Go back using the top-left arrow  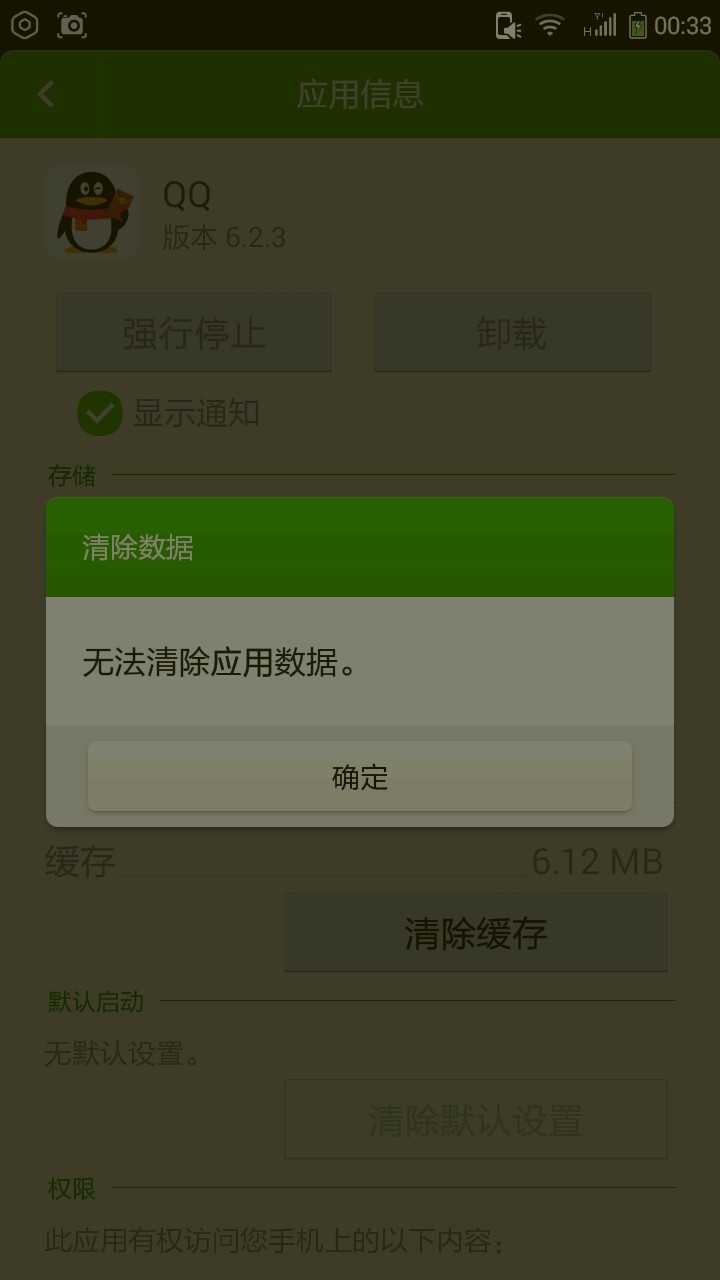click(x=46, y=94)
